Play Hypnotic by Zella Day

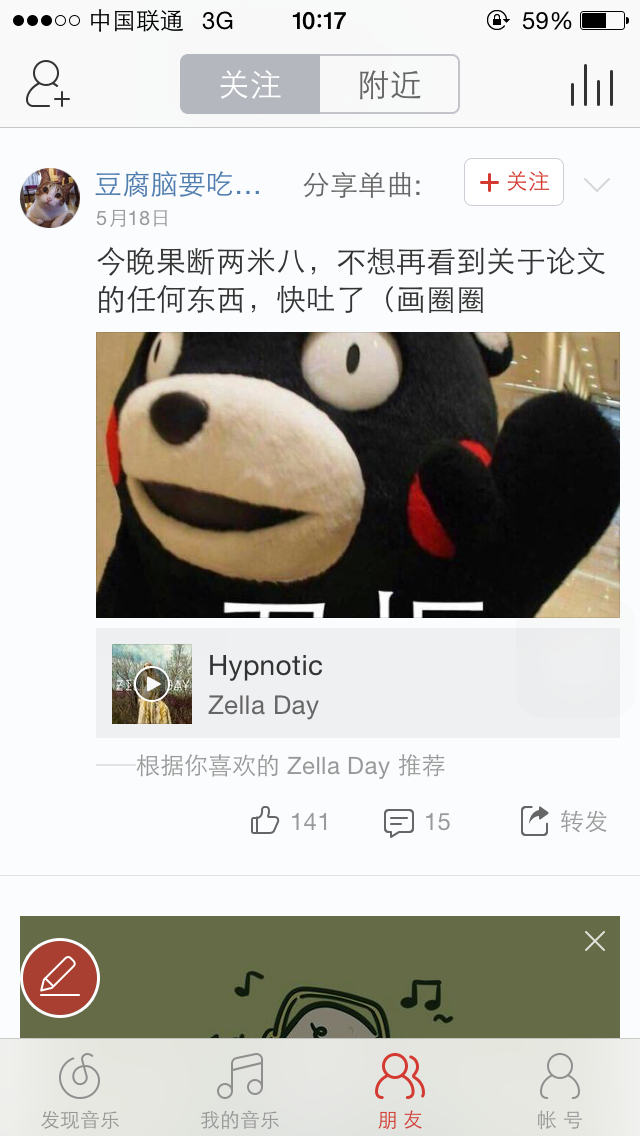tap(152, 684)
